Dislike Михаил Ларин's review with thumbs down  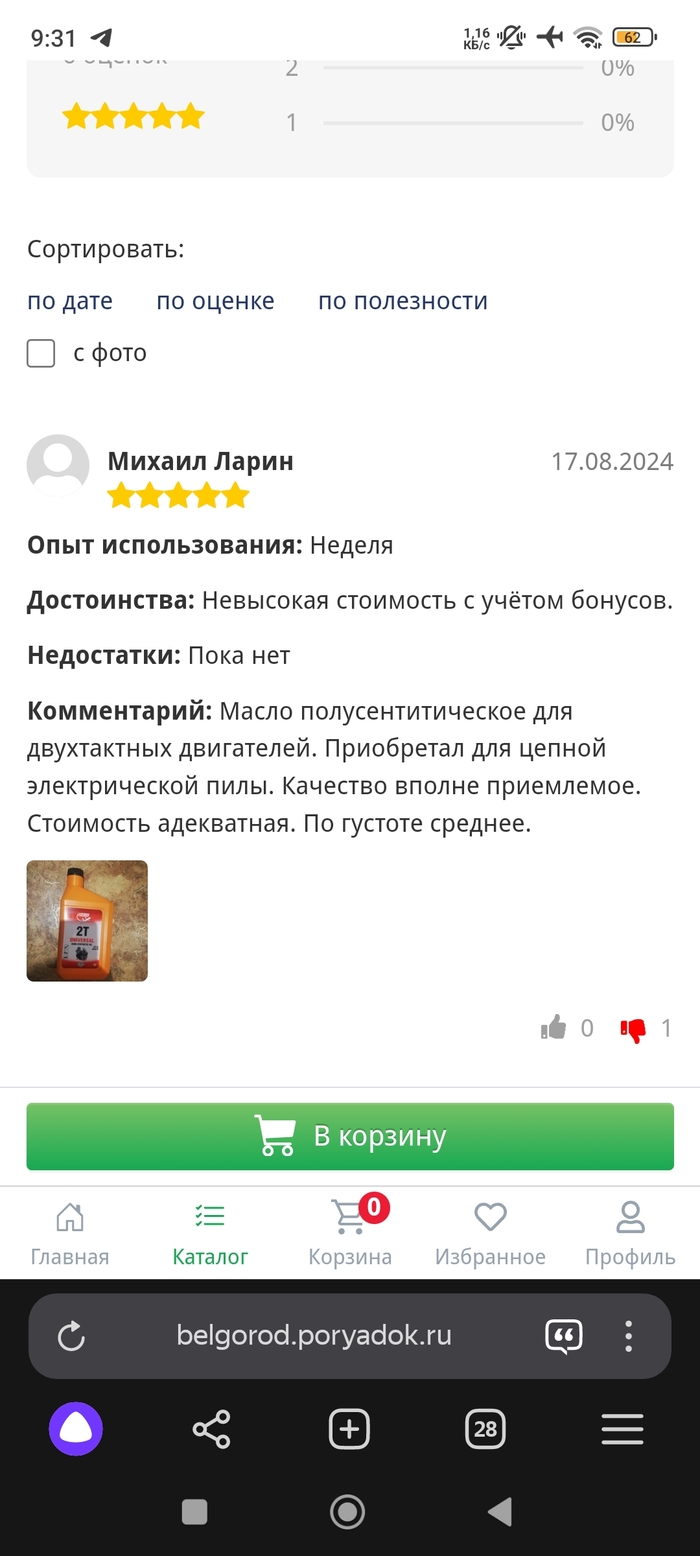[633, 1029]
